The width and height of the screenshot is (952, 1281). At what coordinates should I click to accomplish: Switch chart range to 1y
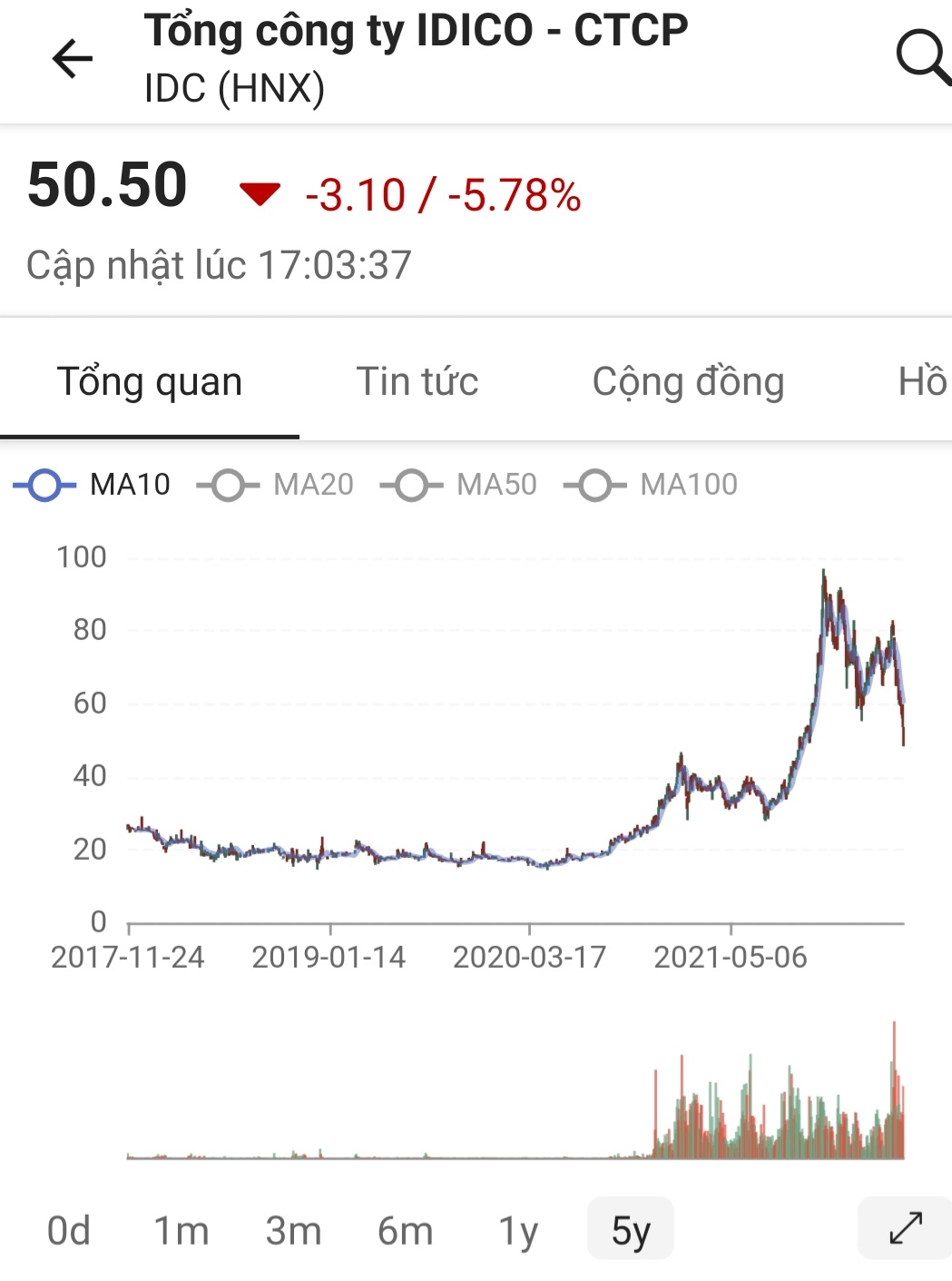click(518, 1231)
